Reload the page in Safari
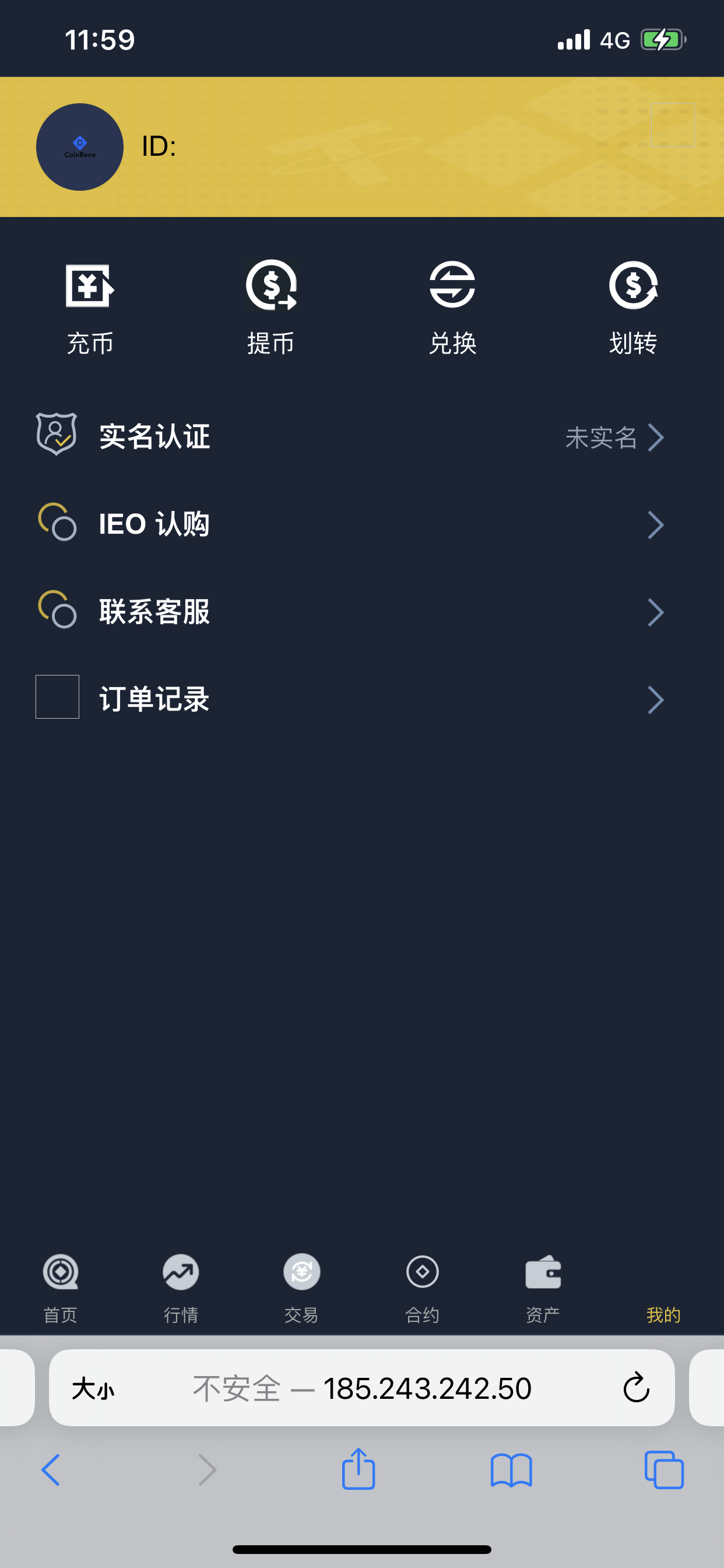This screenshot has width=724, height=1568. click(636, 1388)
